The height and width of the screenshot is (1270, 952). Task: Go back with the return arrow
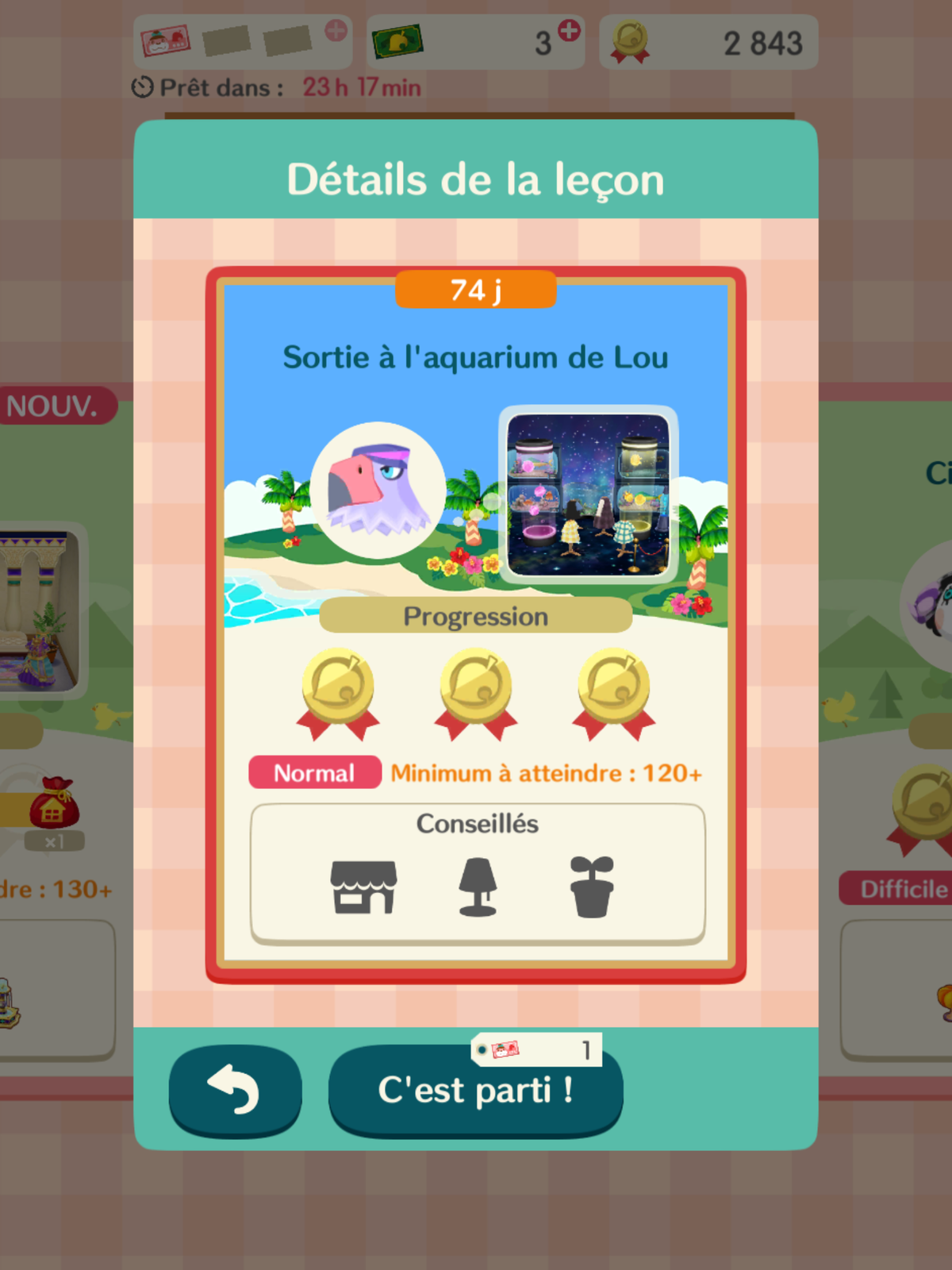pyautogui.click(x=235, y=1090)
